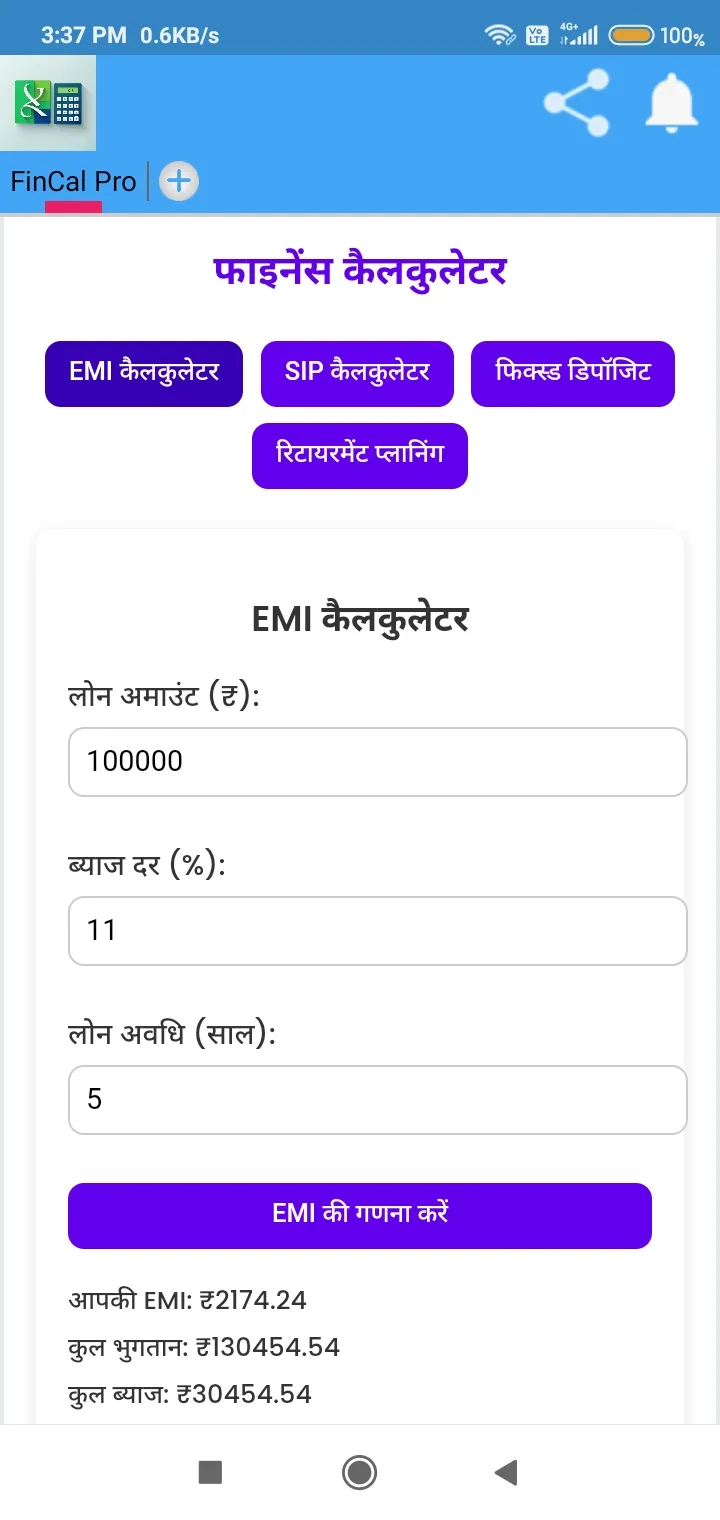Image resolution: width=720 pixels, height=1520 pixels.
Task: Edit the ब्याज दर field
Action: coord(377,931)
